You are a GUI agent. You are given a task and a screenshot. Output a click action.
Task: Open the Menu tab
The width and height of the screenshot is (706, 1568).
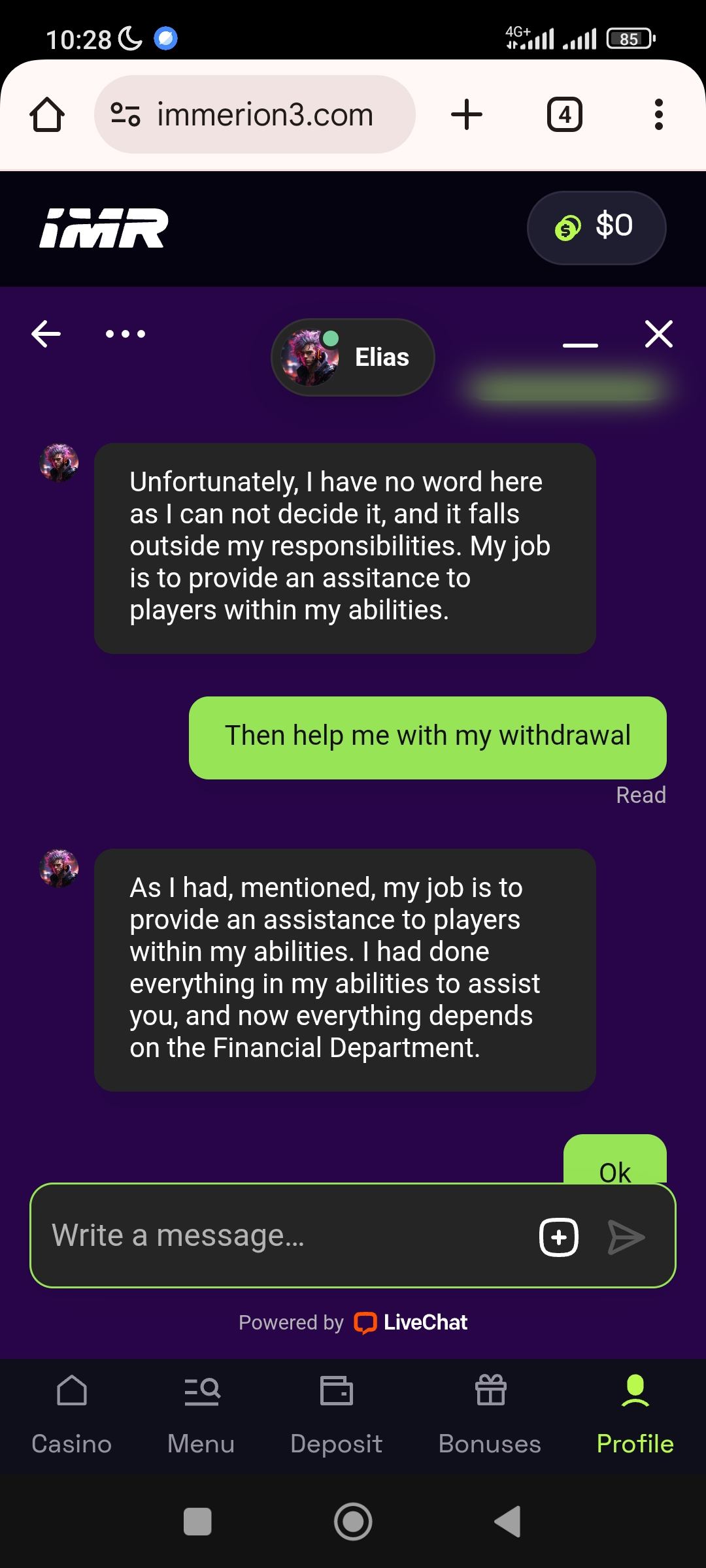tap(201, 1414)
